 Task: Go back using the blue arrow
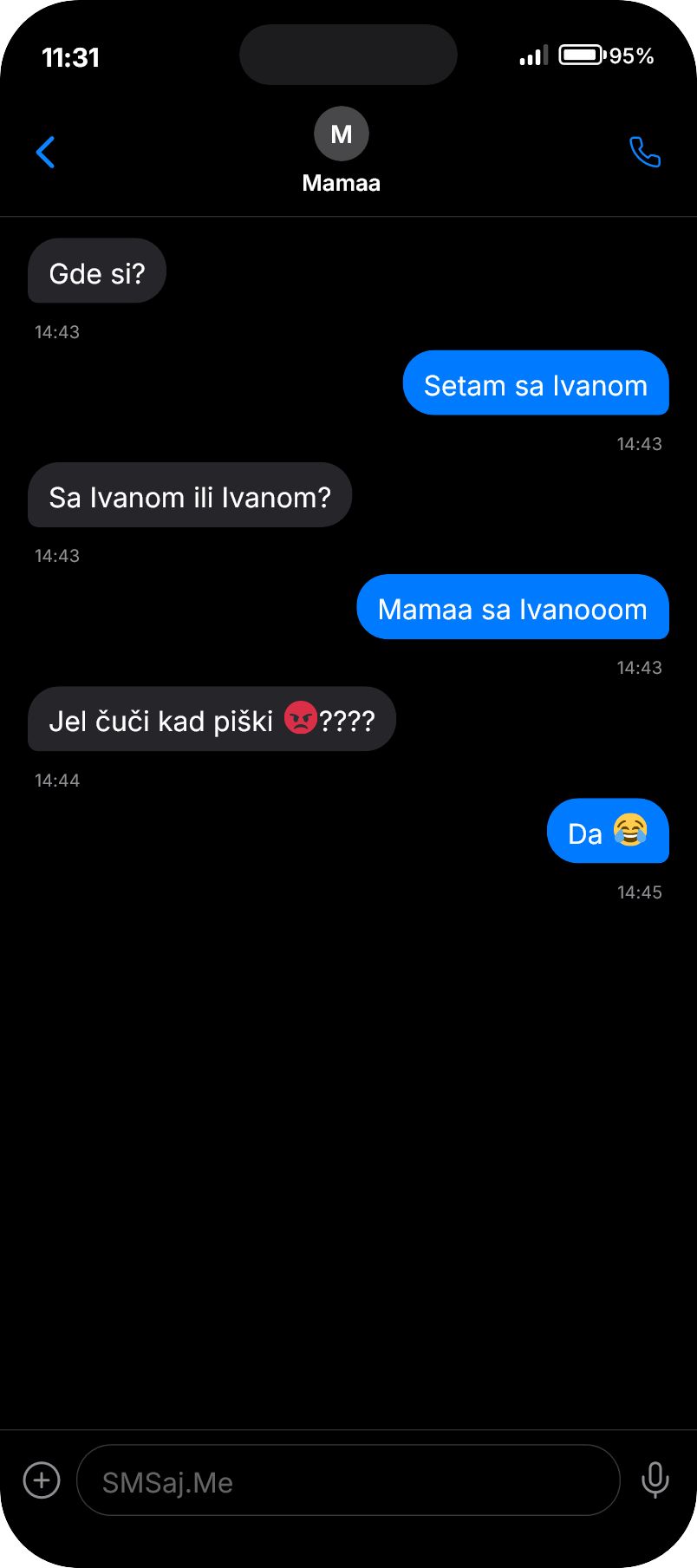tap(46, 153)
